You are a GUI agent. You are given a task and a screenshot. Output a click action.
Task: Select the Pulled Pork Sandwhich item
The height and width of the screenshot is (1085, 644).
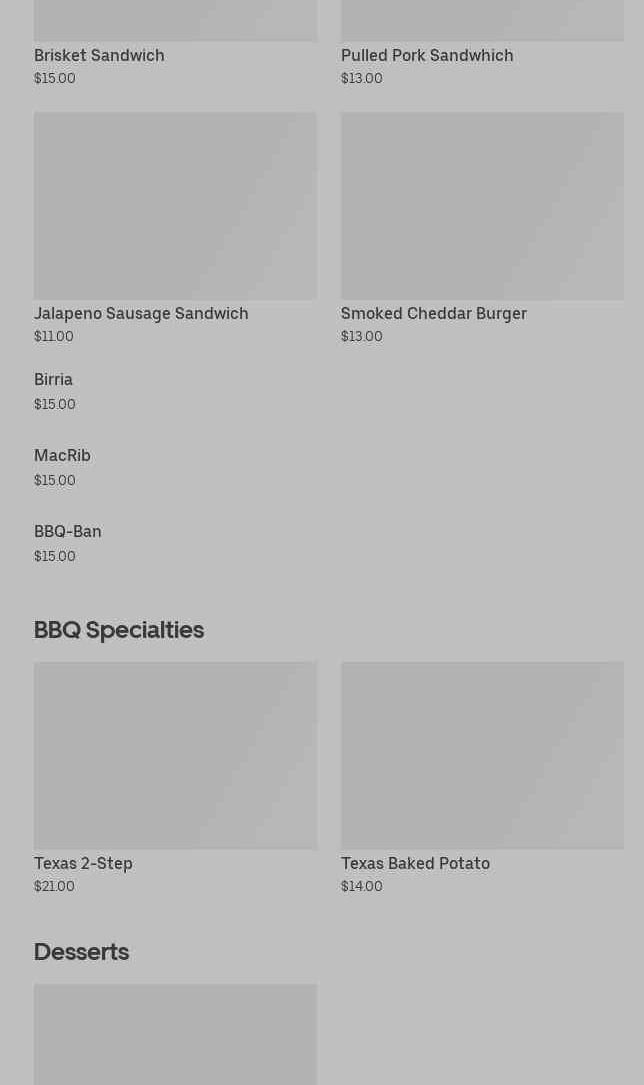482,43
